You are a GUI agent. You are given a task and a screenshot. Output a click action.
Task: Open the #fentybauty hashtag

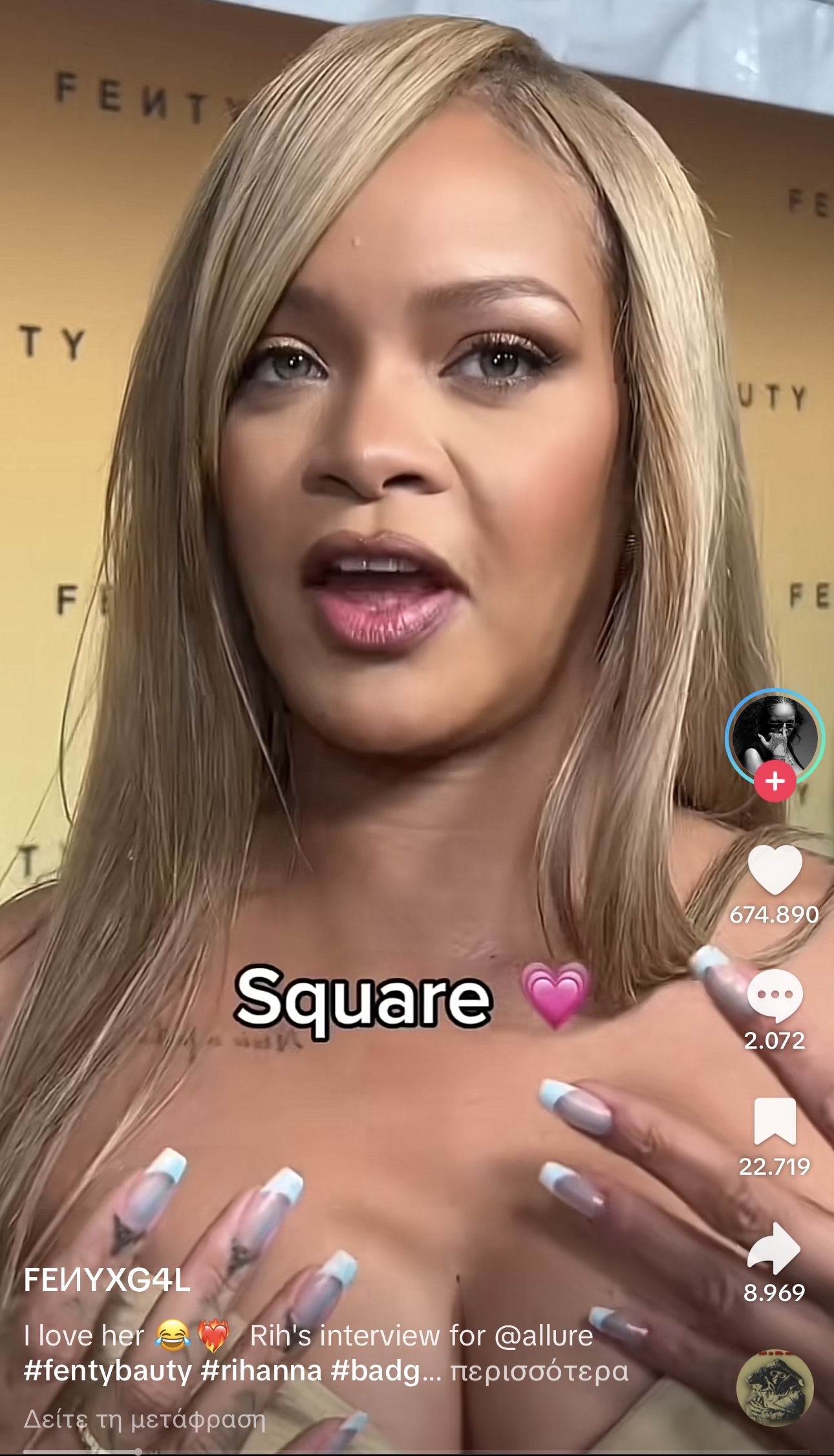coord(107,1371)
